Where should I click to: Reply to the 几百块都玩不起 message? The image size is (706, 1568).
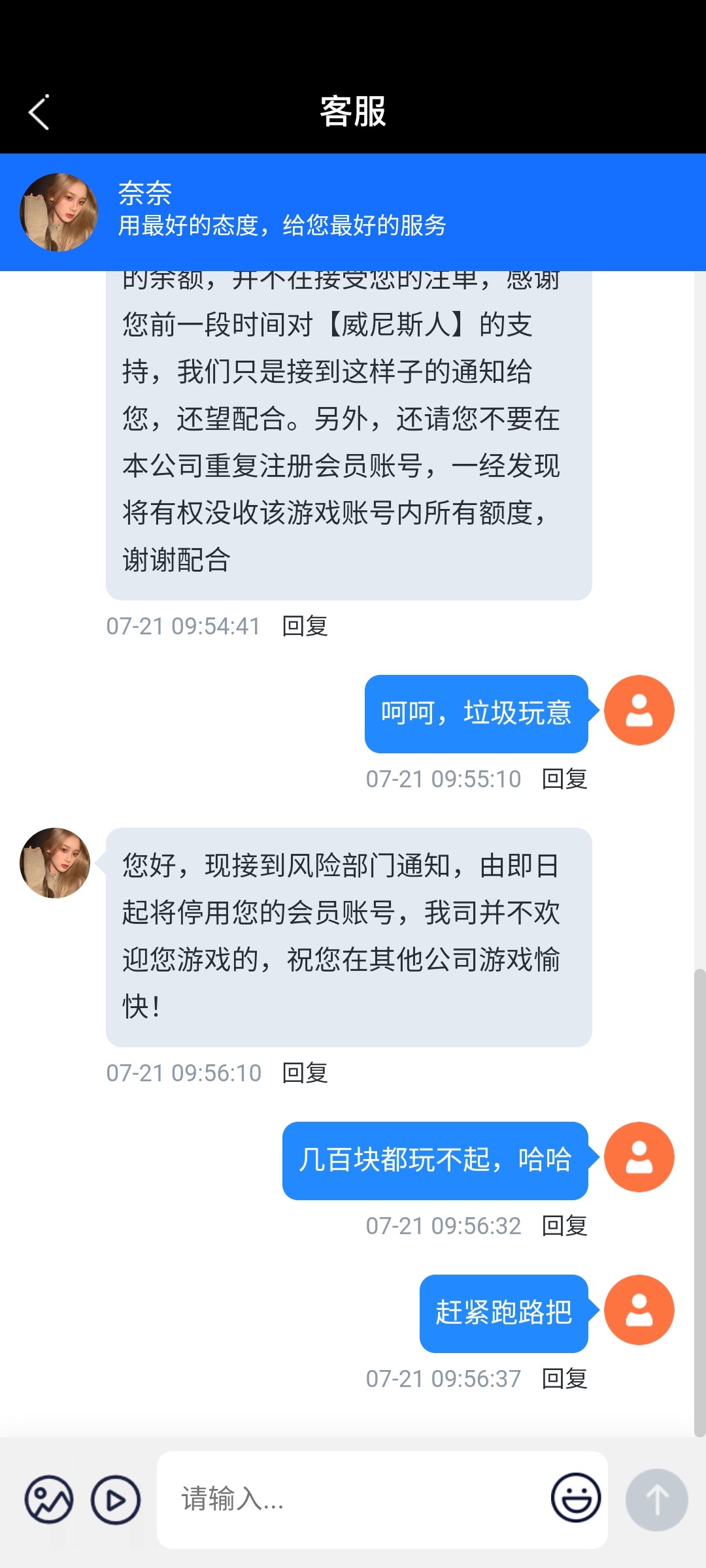pyautogui.click(x=564, y=1226)
